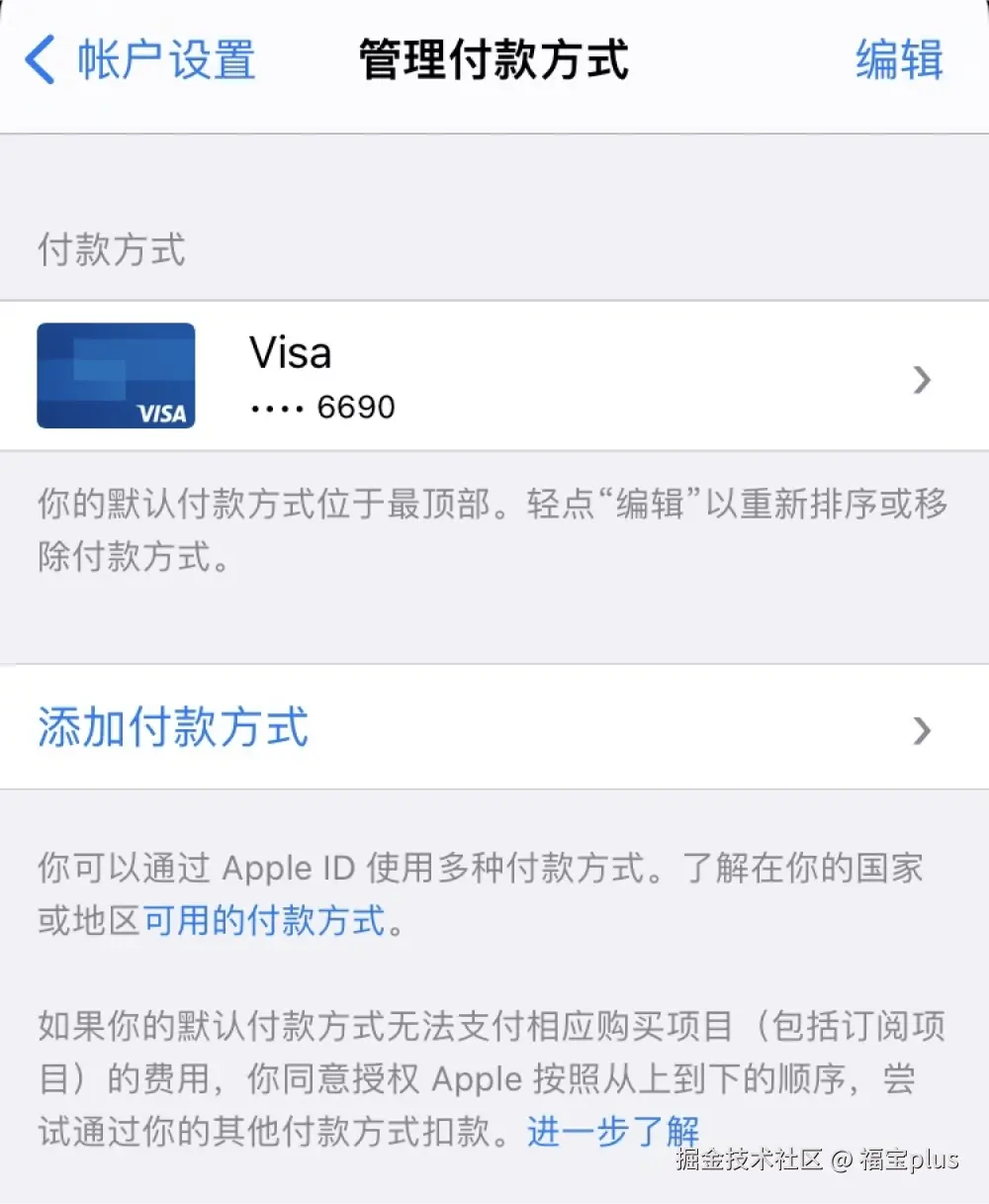The height and width of the screenshot is (1204, 989).
Task: Tap the VISA logo on the card
Action: [x=162, y=416]
